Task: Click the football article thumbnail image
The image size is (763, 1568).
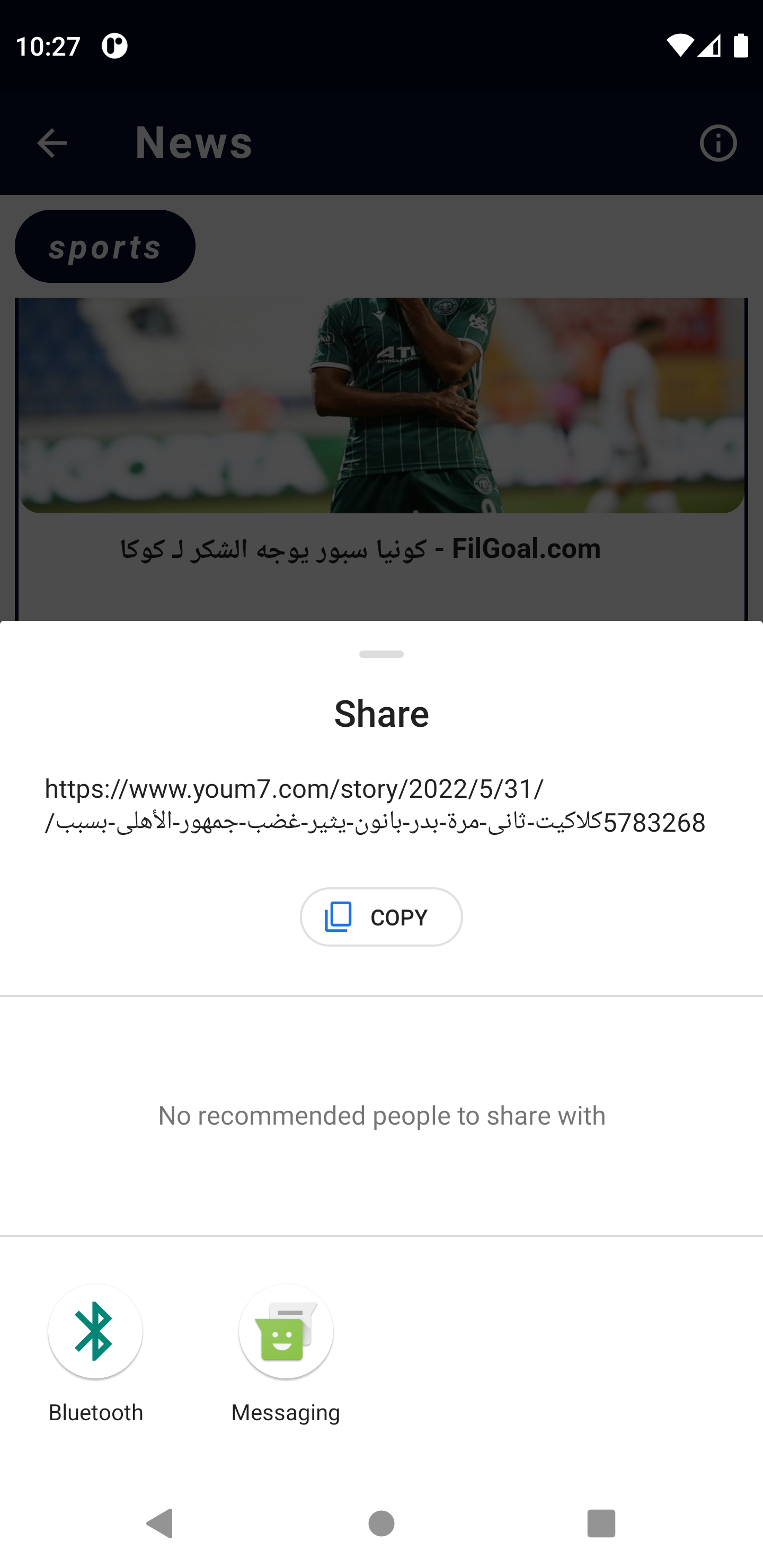Action: click(381, 404)
